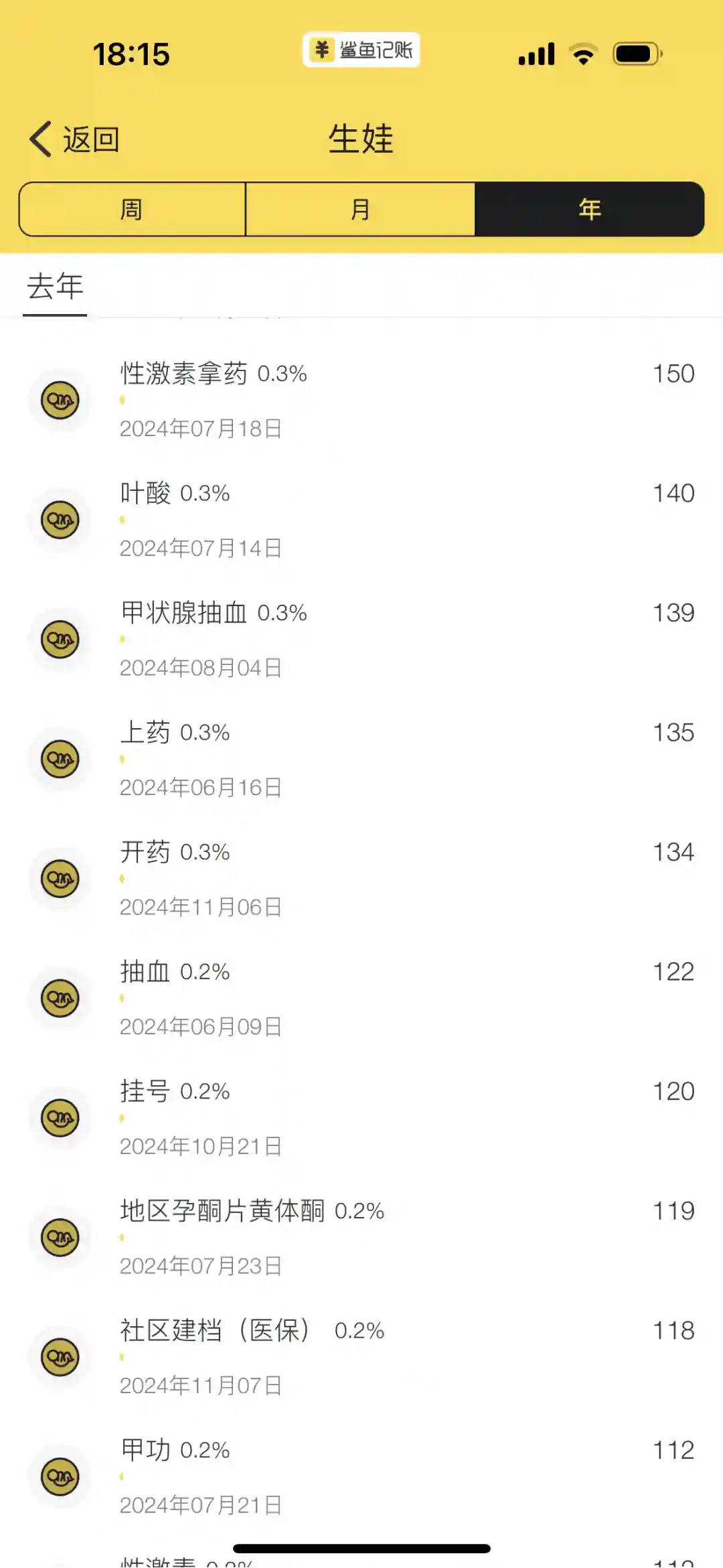Switch to the 月 view

click(360, 210)
